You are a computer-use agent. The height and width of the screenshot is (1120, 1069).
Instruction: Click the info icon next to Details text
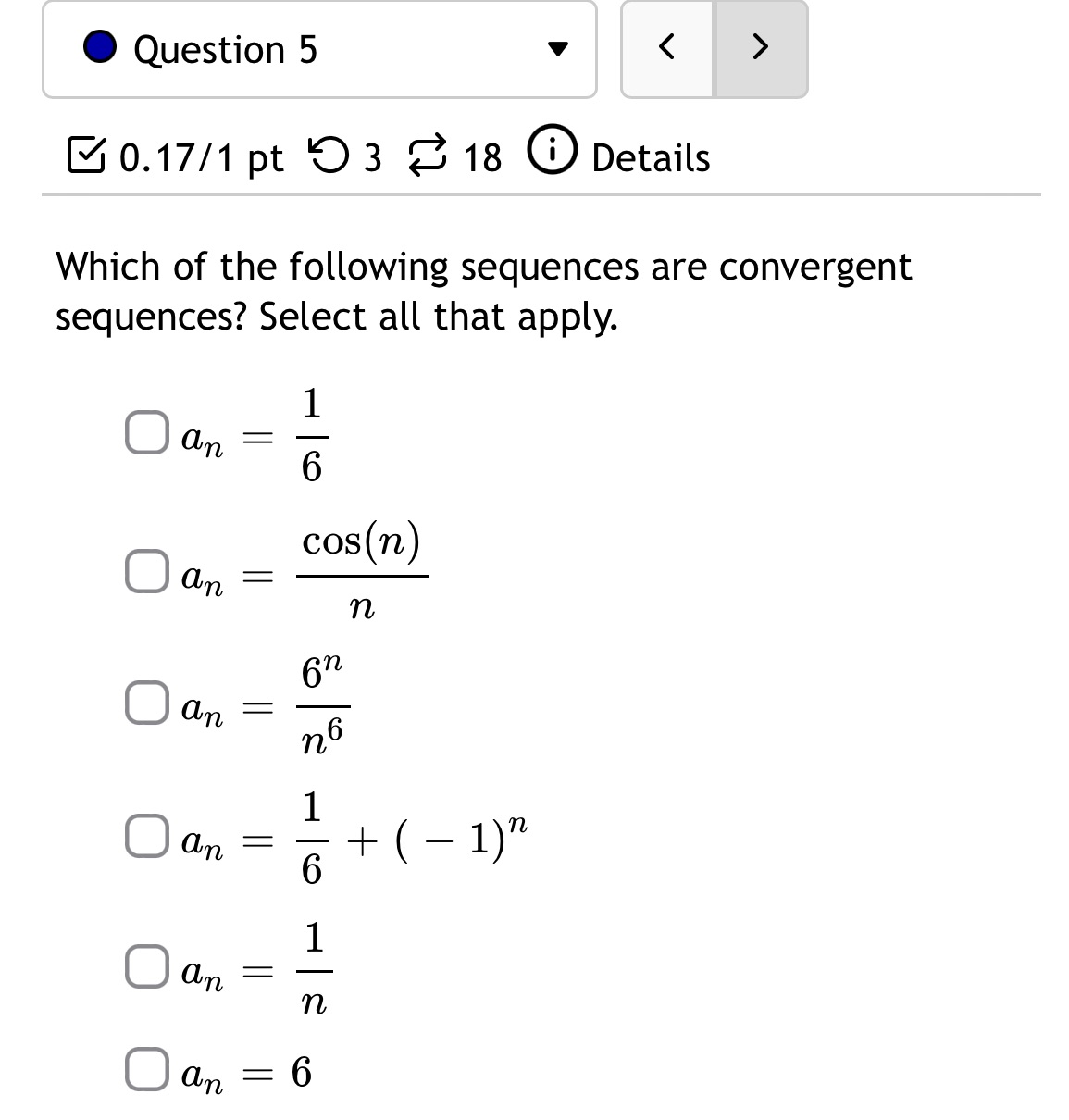pyautogui.click(x=553, y=152)
